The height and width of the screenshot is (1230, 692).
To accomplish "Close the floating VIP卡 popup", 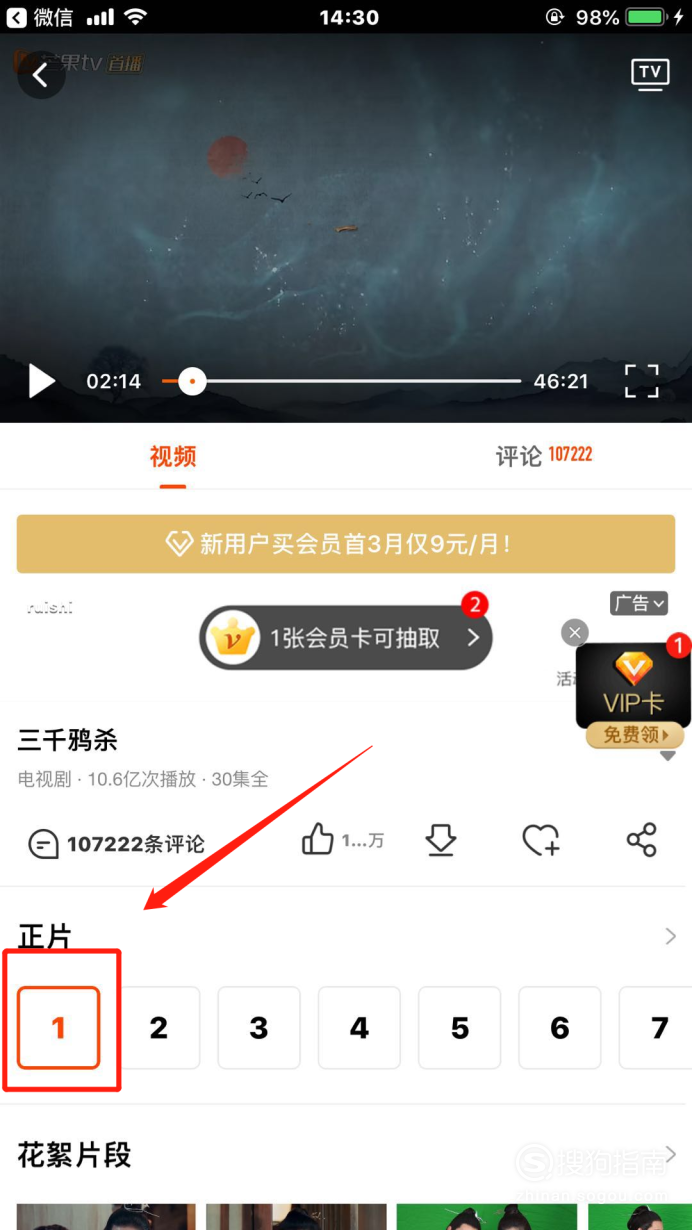I will pyautogui.click(x=574, y=632).
